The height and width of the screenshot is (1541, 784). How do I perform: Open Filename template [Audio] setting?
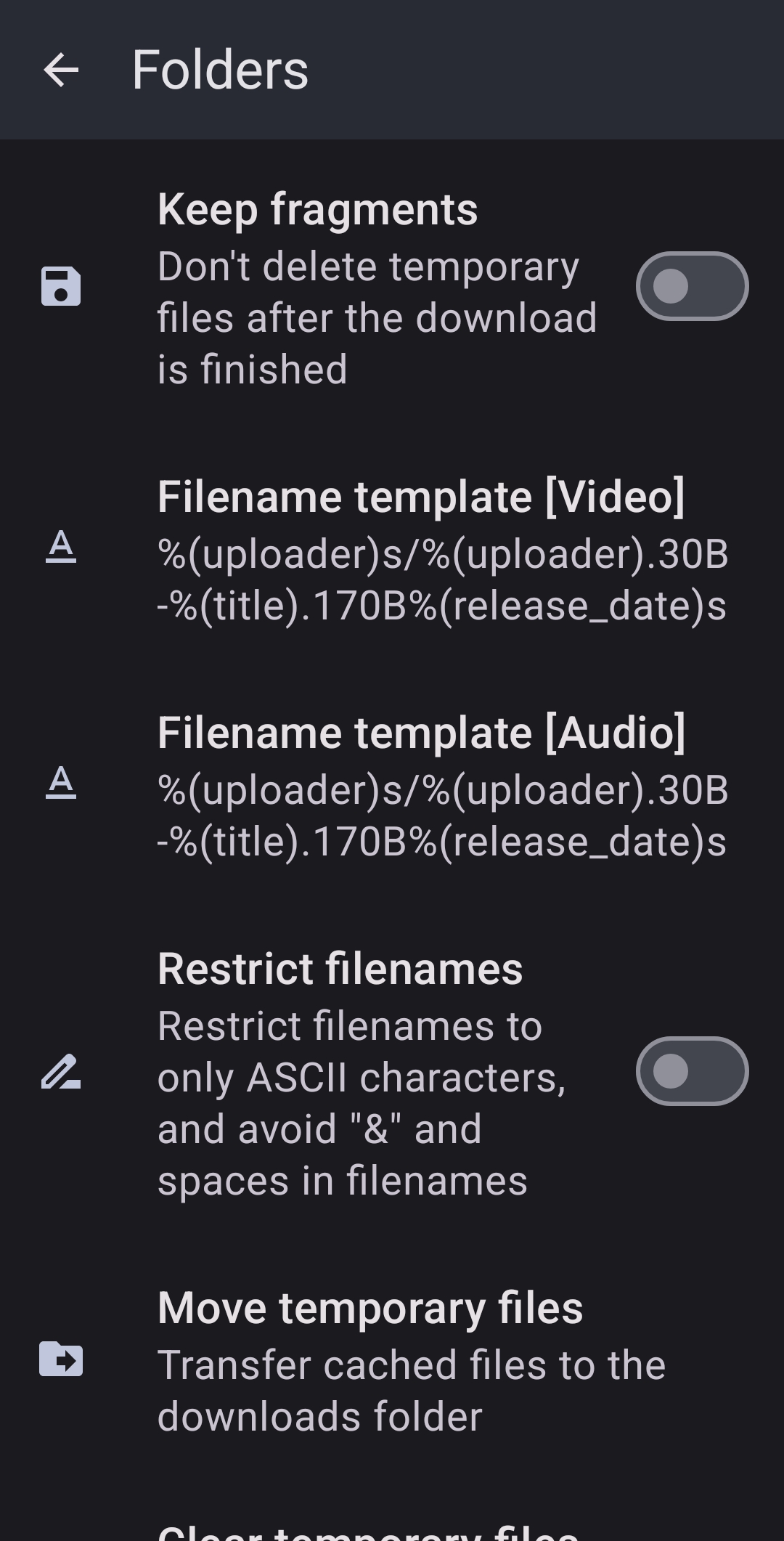click(421, 786)
